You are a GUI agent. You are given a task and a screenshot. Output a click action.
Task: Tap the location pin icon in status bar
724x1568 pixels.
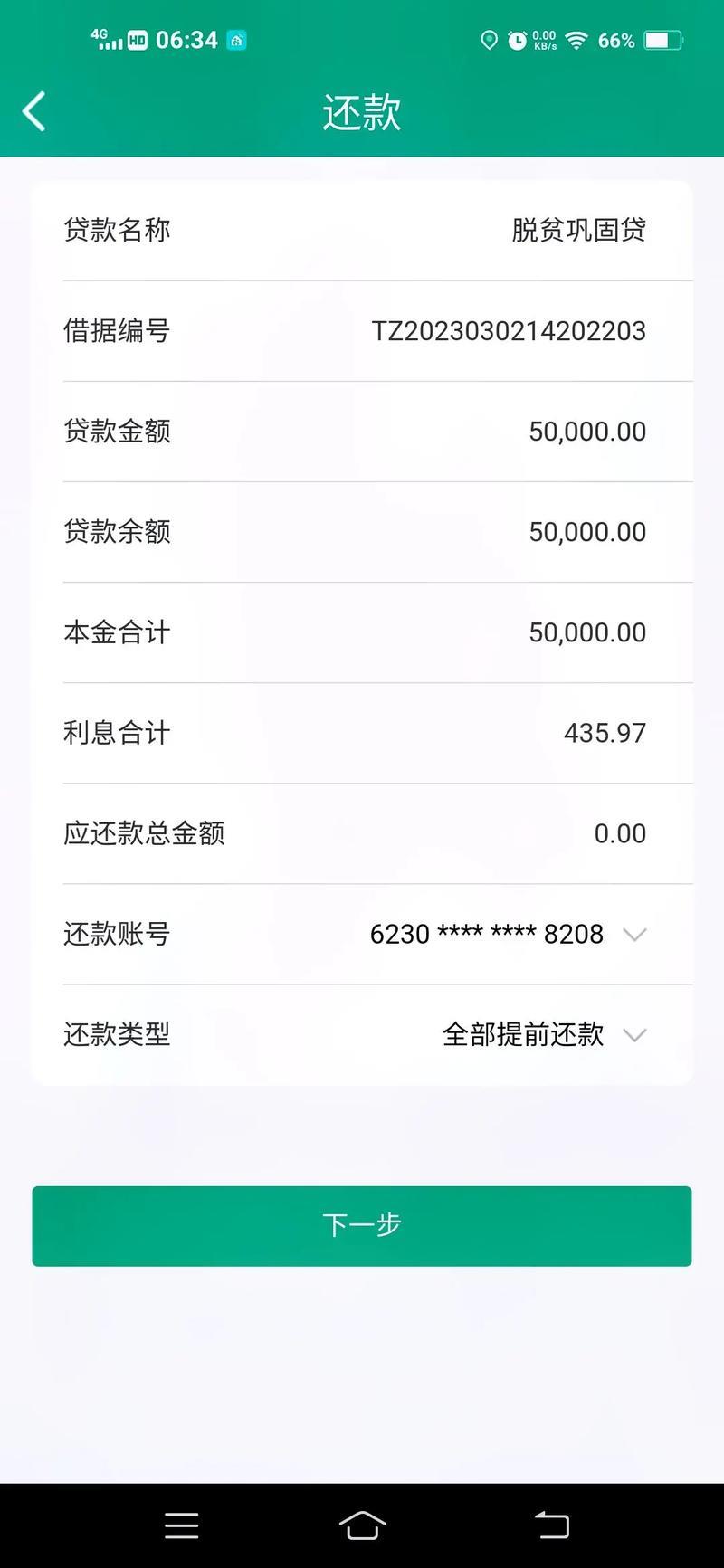tap(490, 40)
